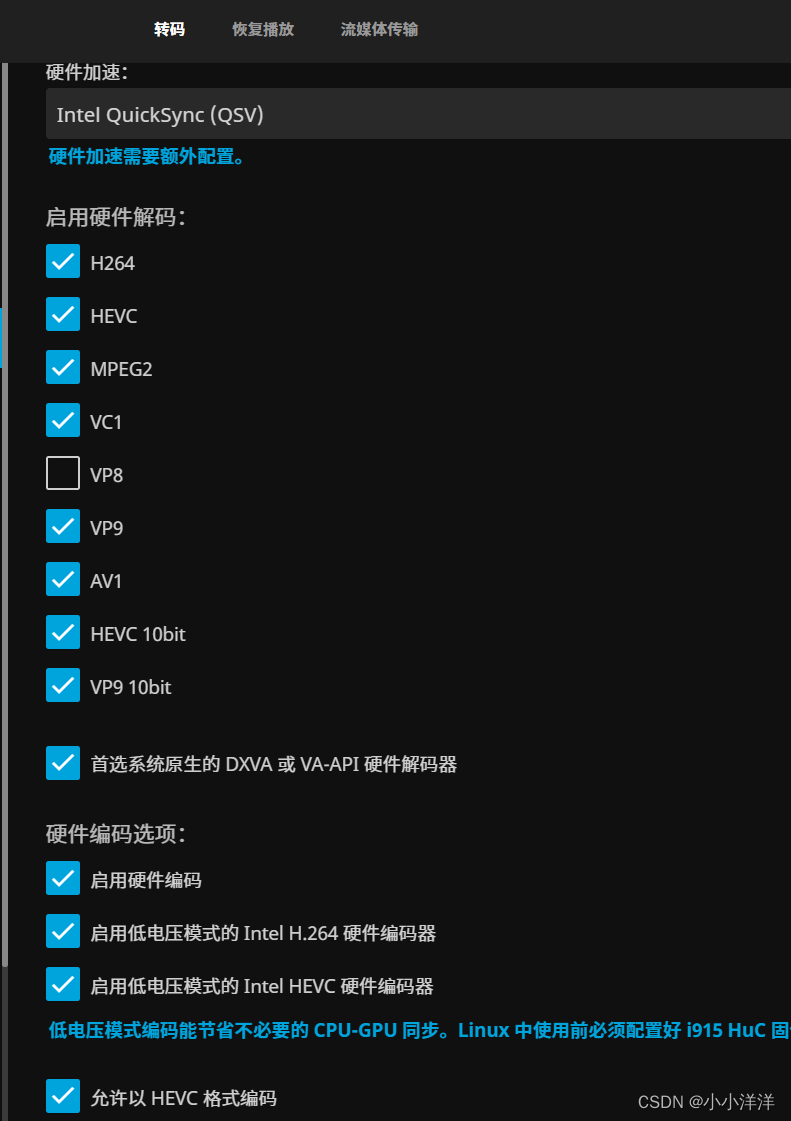This screenshot has height=1121, width=791.
Task: Disable H264 hardware decoding
Action: pyautogui.click(x=62, y=261)
